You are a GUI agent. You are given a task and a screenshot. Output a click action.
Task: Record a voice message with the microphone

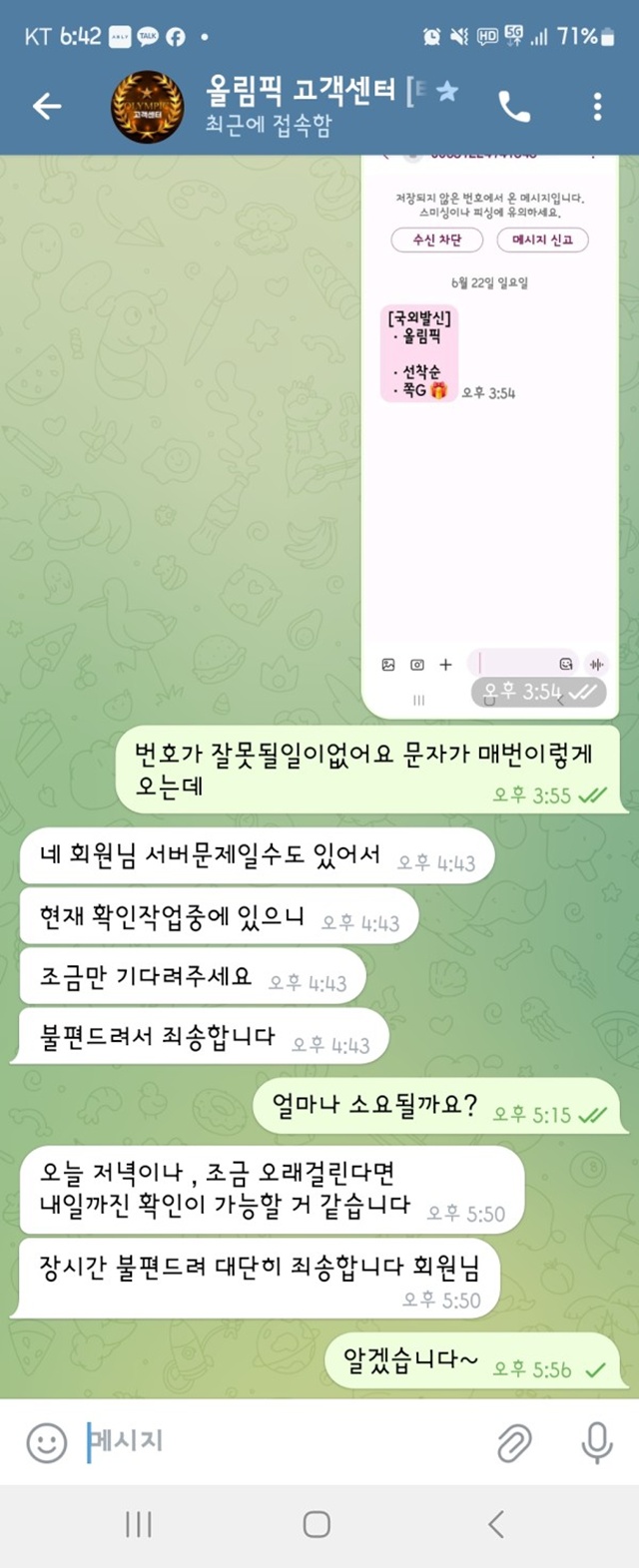pos(596,1442)
